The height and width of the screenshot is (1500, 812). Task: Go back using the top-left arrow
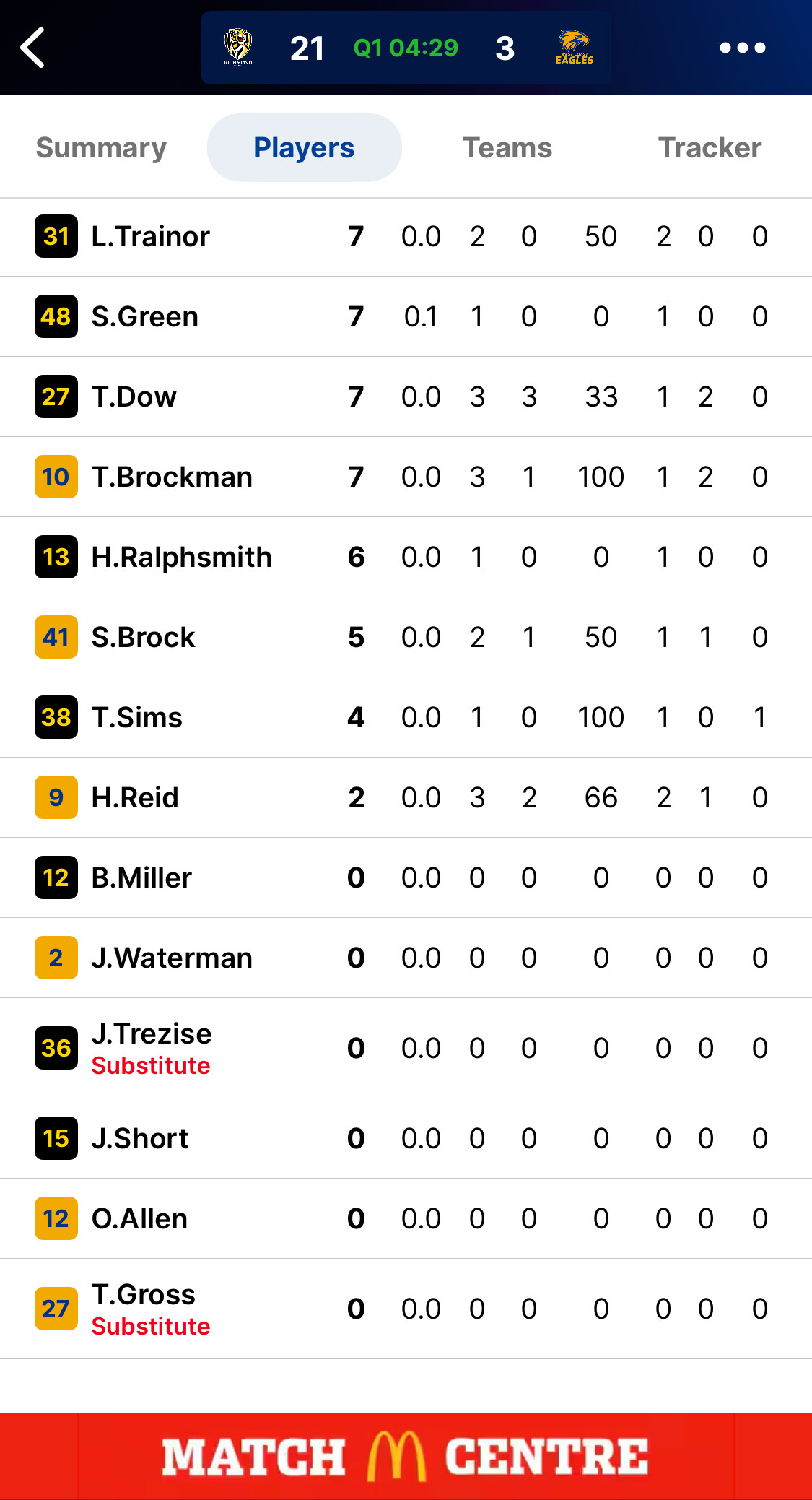pyautogui.click(x=32, y=48)
